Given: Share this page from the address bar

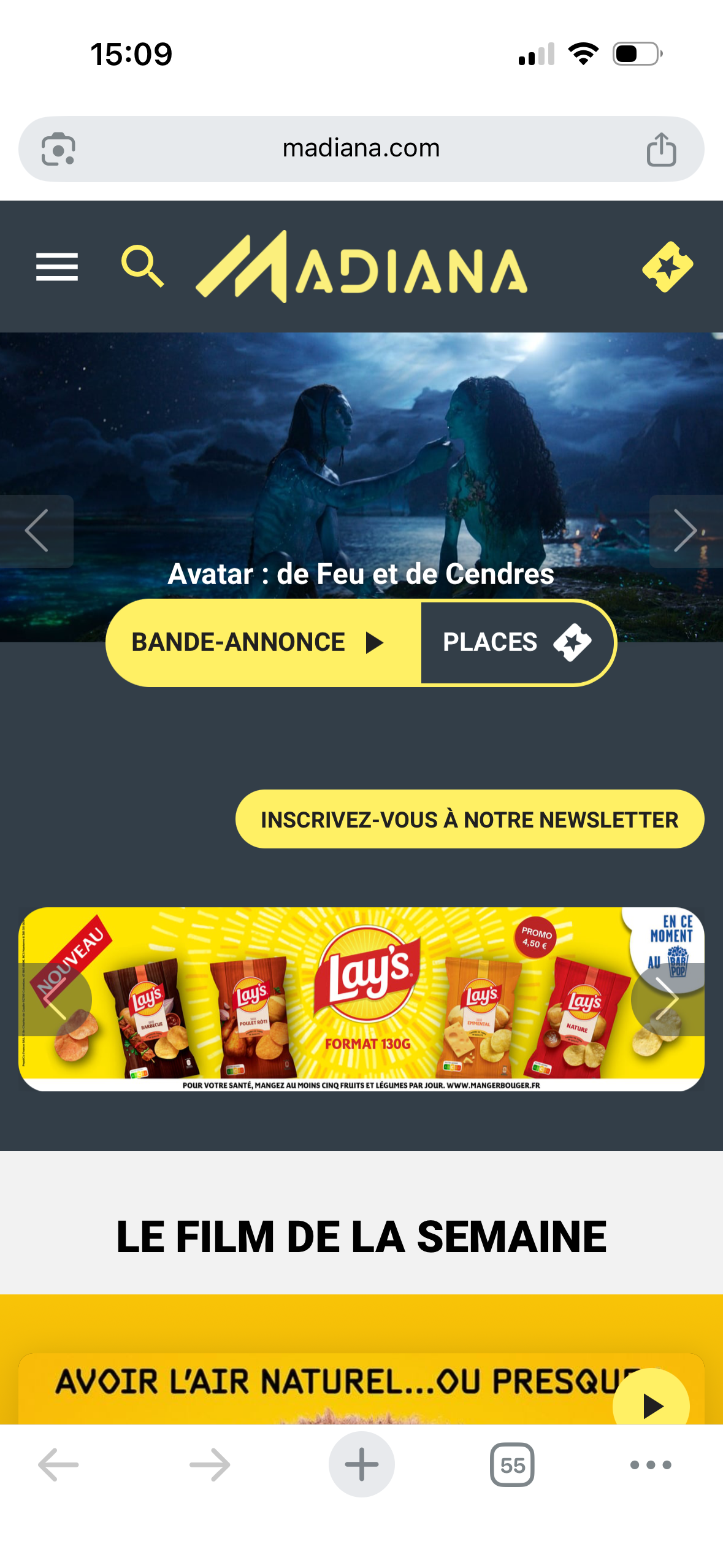Looking at the screenshot, I should (661, 149).
